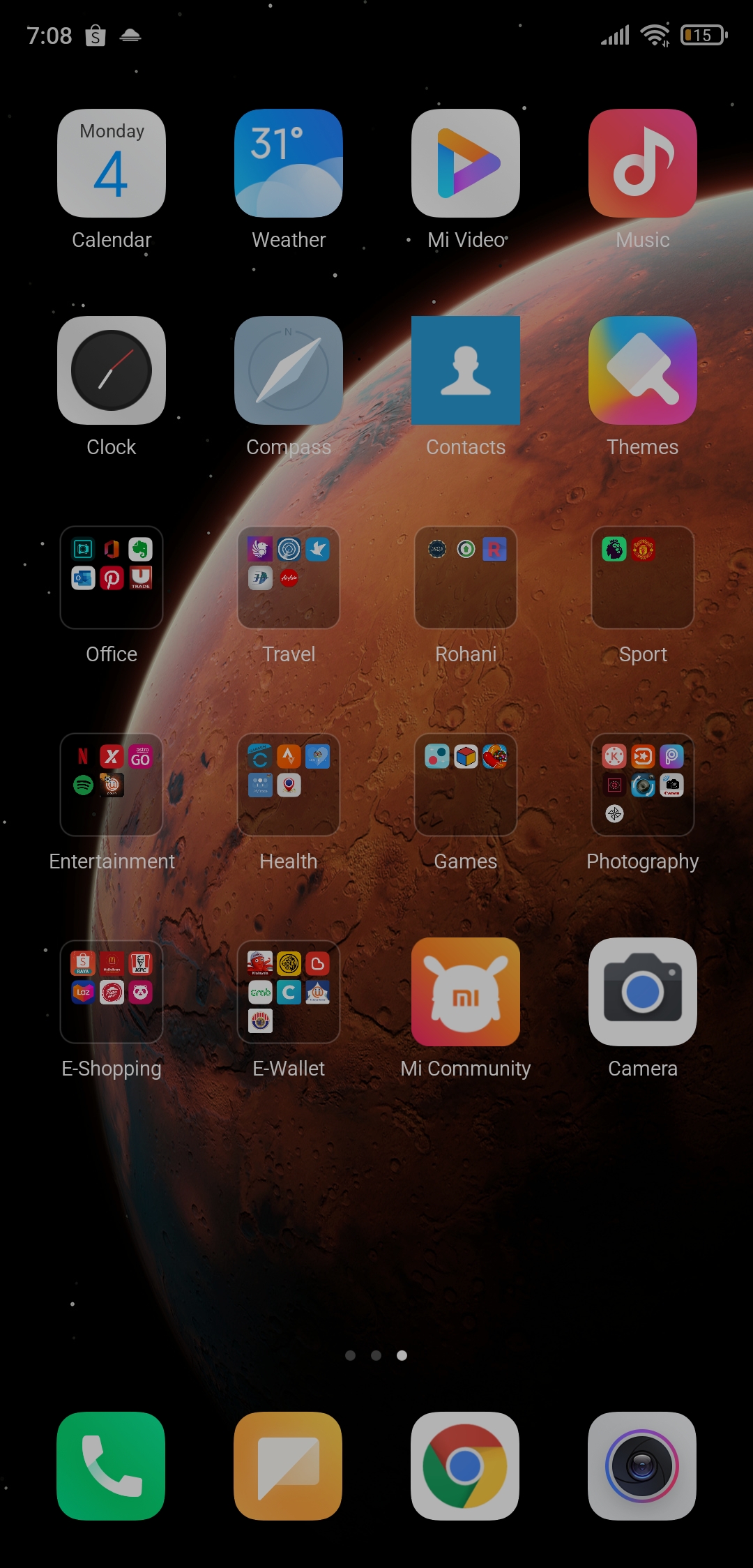
Task: Start the Music app
Action: 643,163
